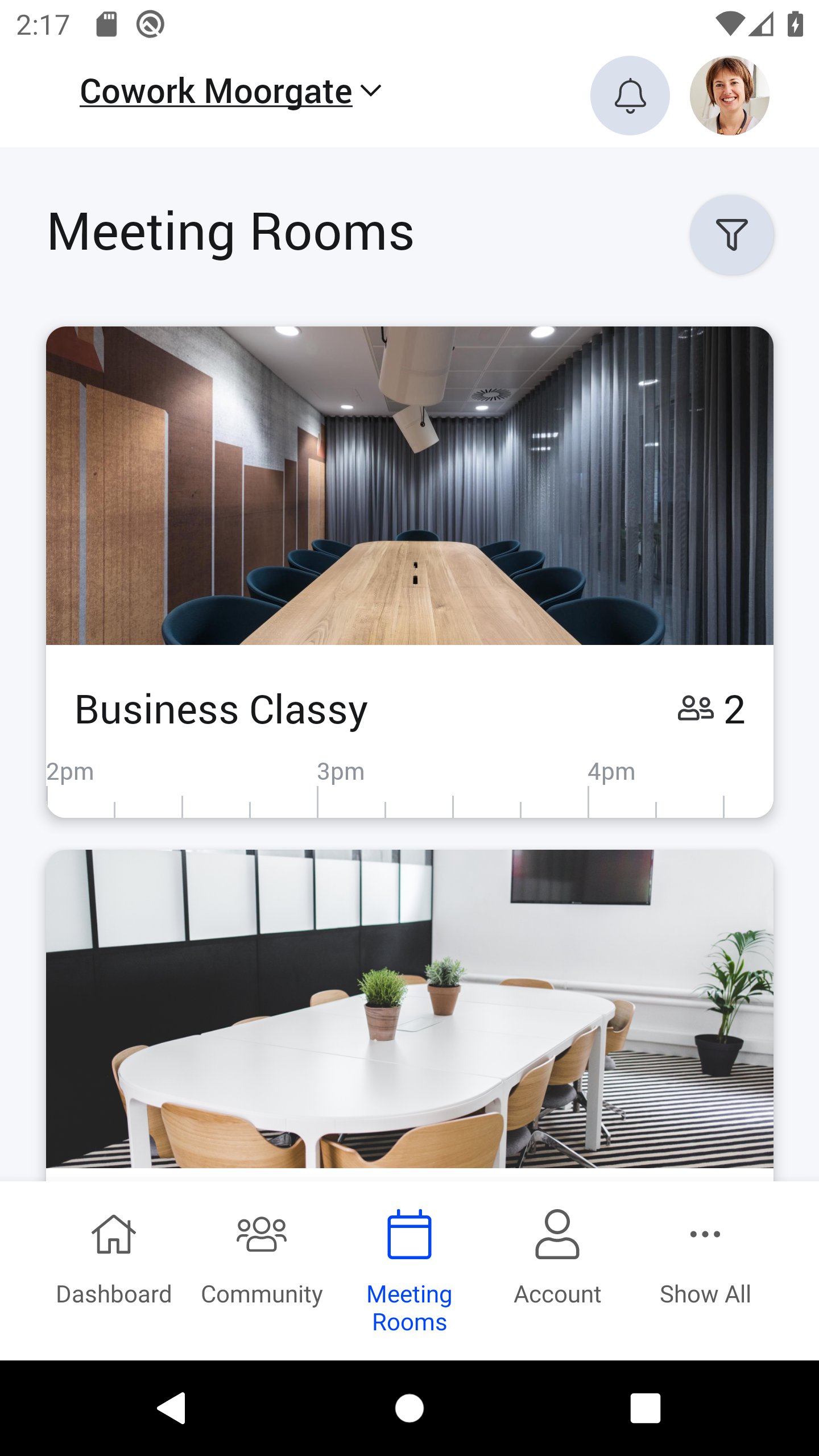
Task: Open the meeting rooms filter
Action: point(731,234)
